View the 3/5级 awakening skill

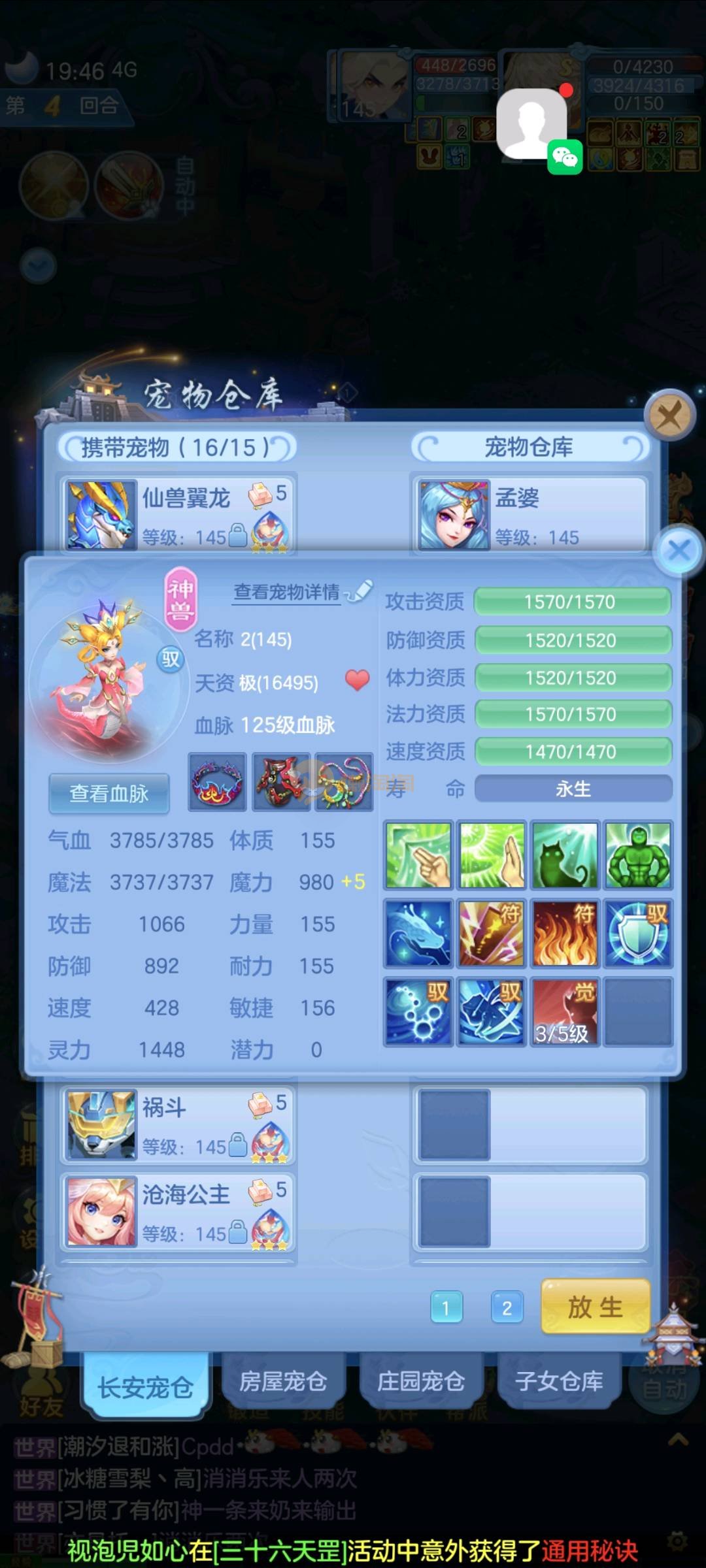[x=565, y=1011]
